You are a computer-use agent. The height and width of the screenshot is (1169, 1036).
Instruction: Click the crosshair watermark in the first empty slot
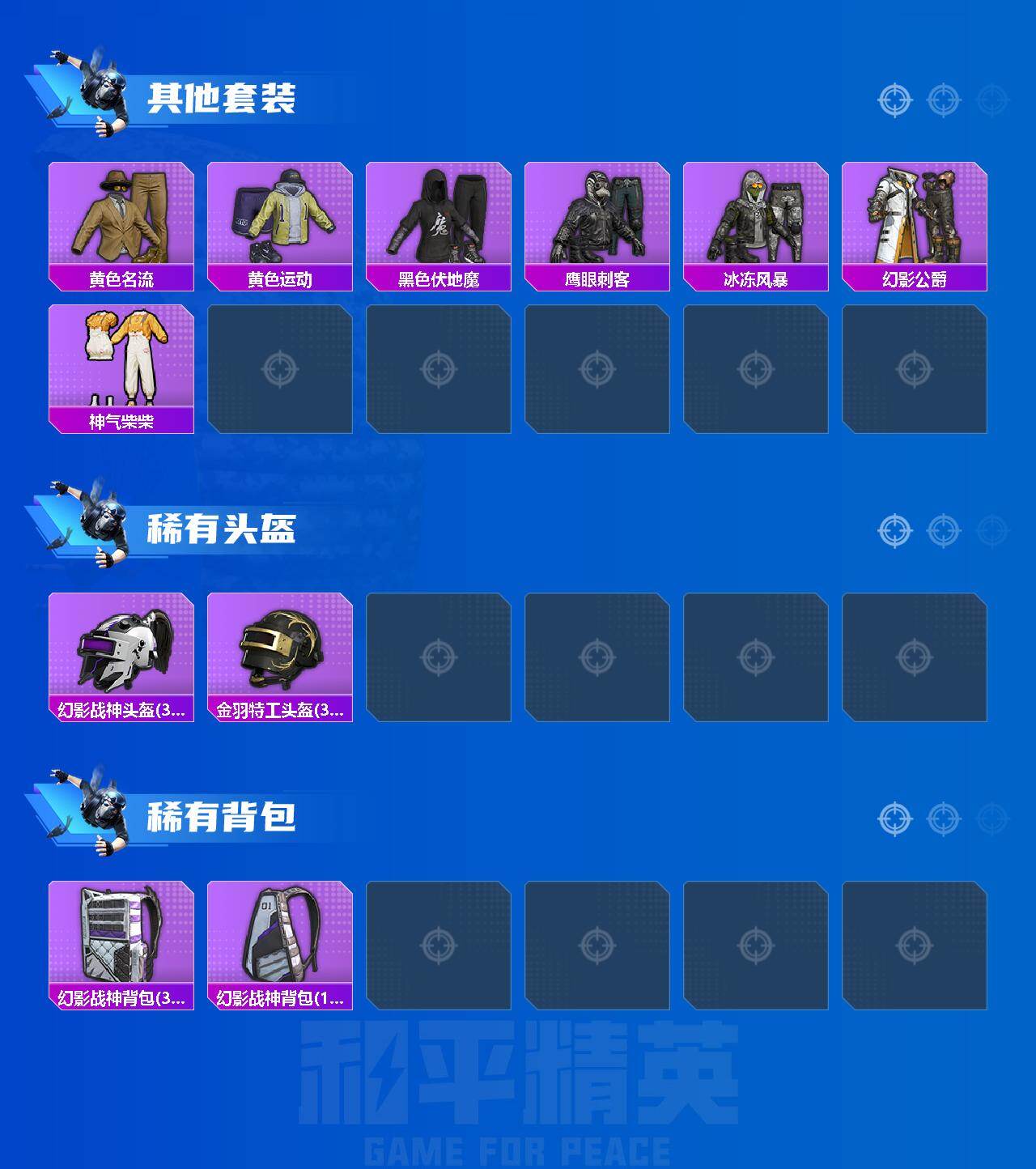pos(281,368)
